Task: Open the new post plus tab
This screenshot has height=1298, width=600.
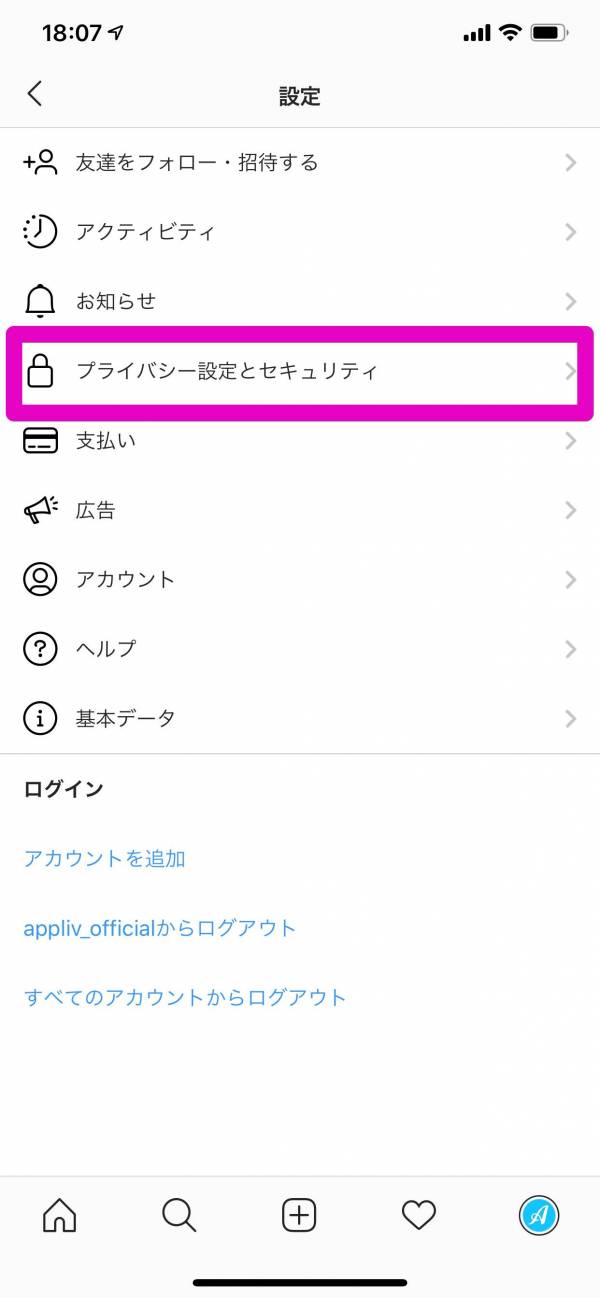Action: (299, 1215)
